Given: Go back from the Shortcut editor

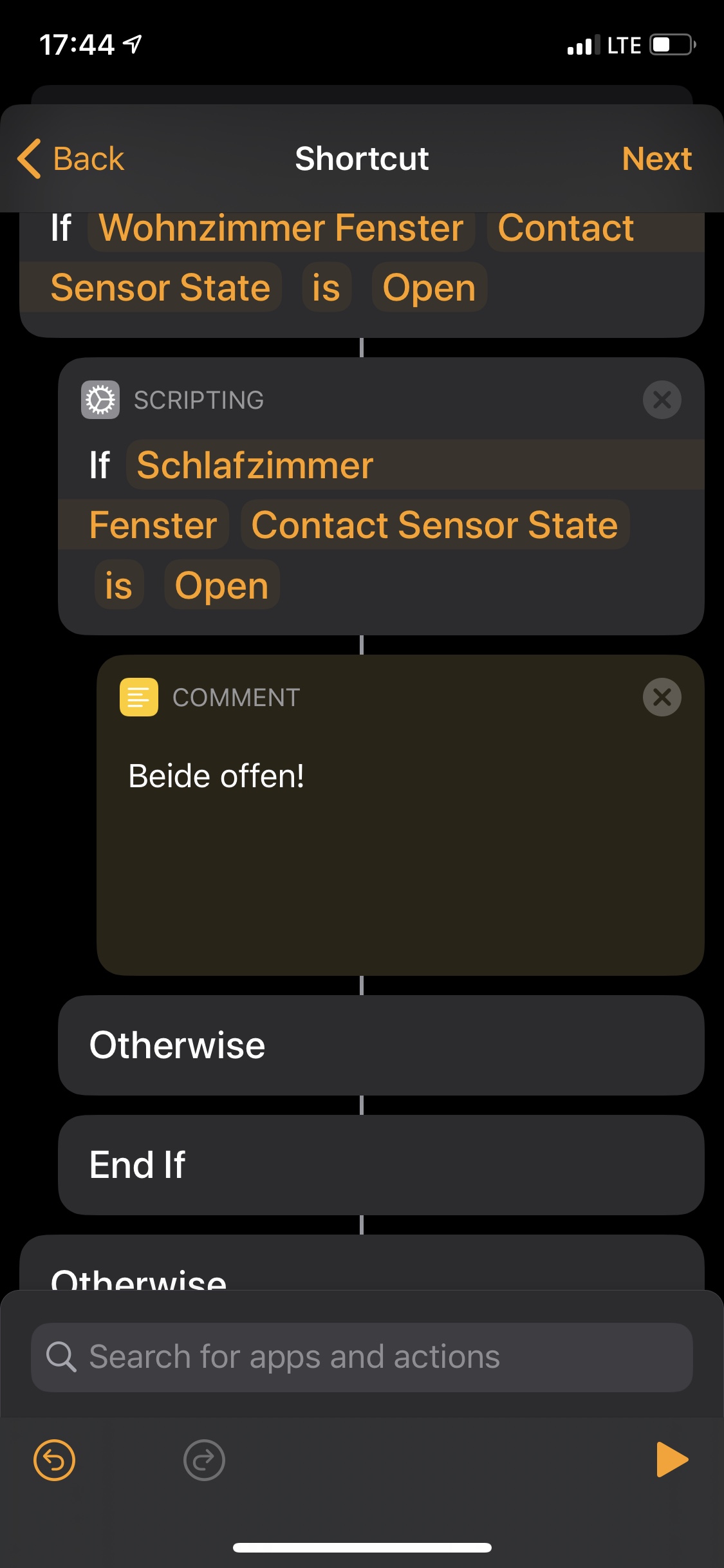Looking at the screenshot, I should coord(71,159).
